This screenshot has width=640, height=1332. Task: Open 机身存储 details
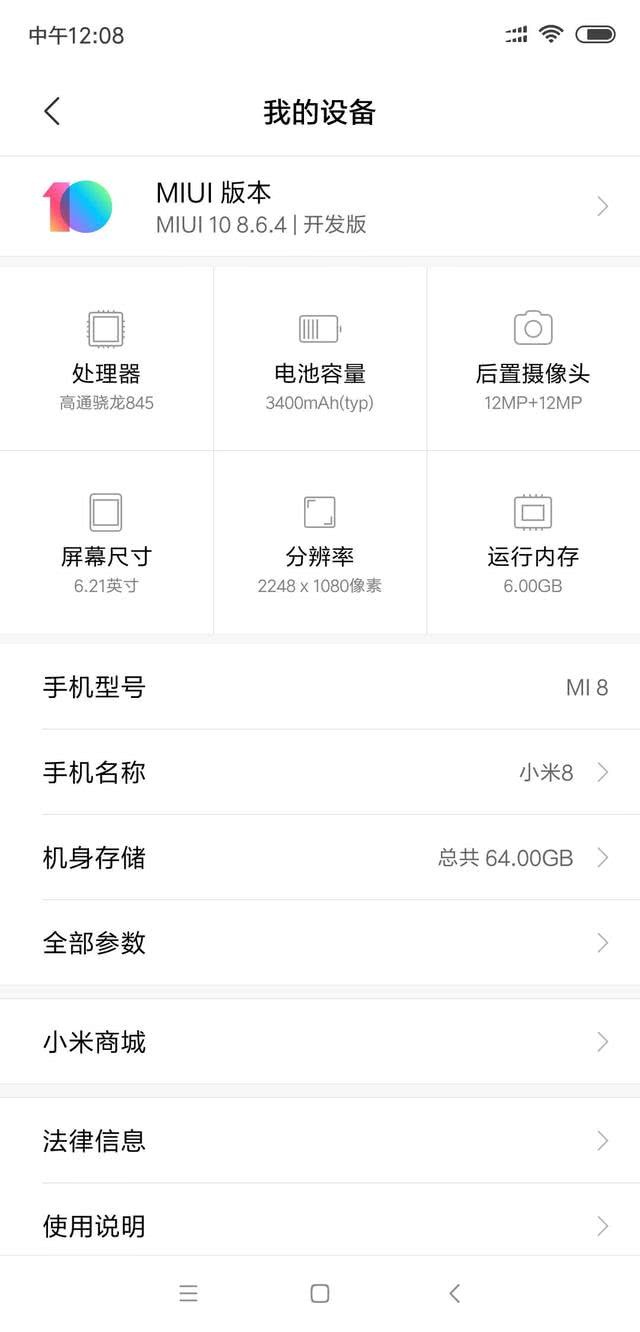tap(320, 857)
